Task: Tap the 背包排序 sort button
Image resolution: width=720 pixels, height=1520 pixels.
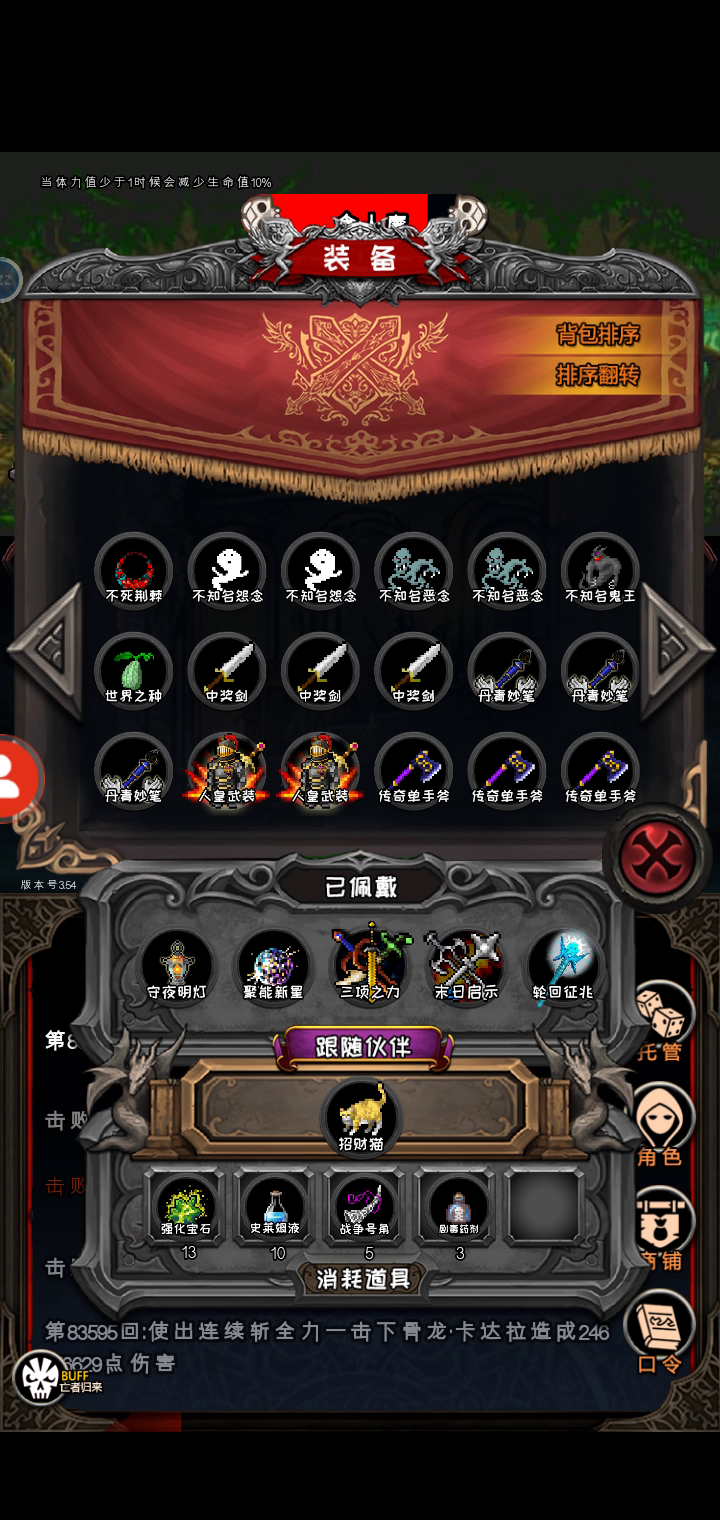Action: 597,334
